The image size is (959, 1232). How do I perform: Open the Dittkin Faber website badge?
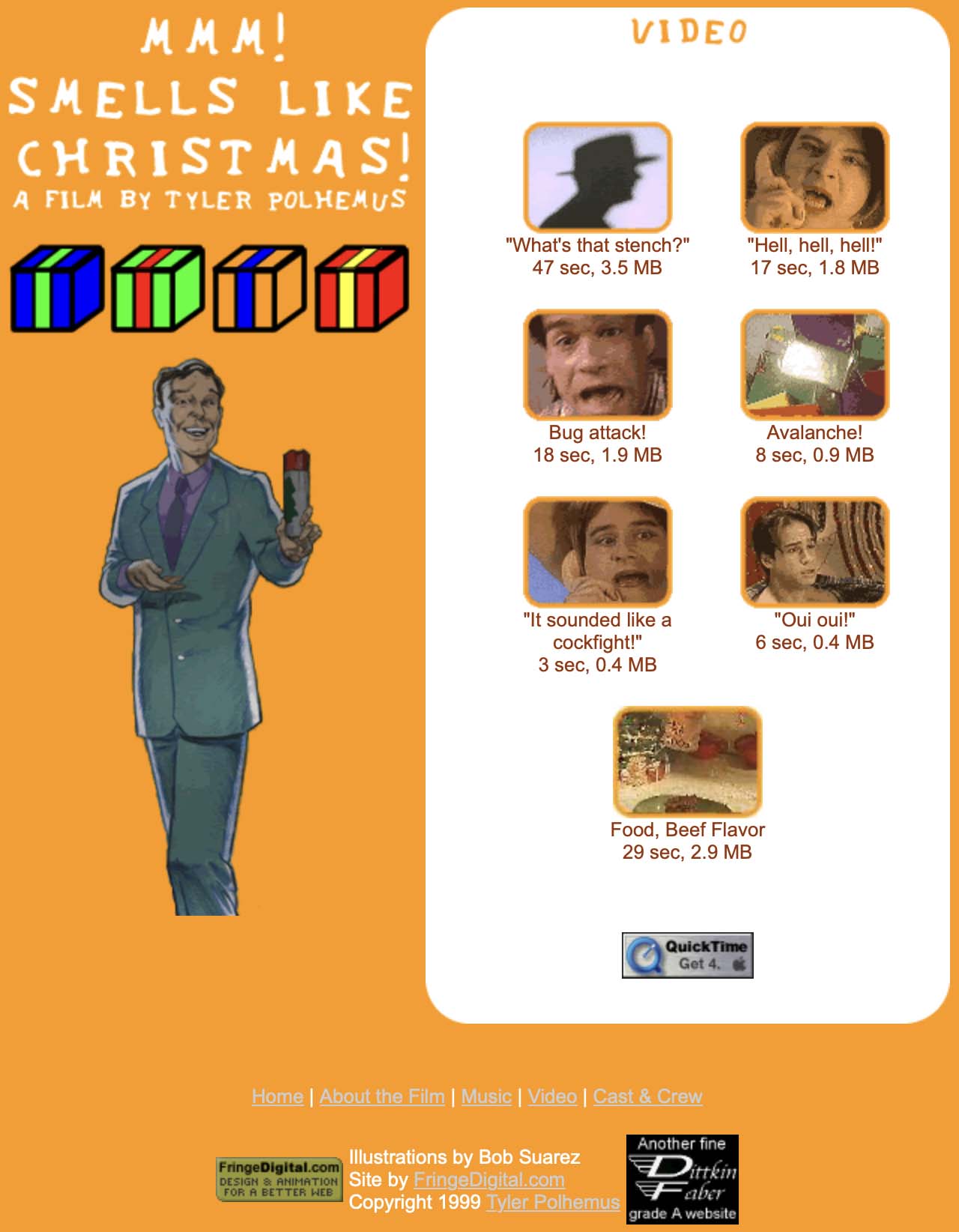point(682,1180)
